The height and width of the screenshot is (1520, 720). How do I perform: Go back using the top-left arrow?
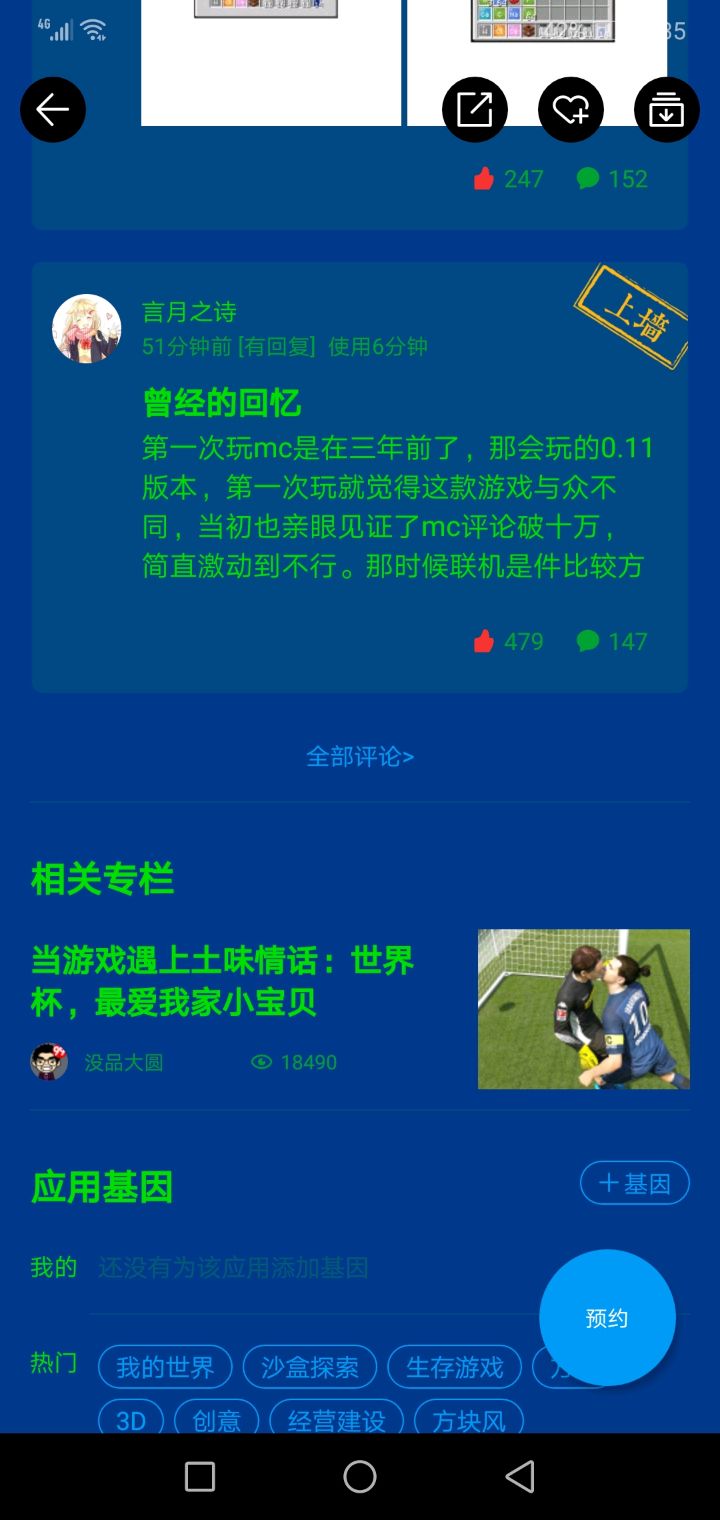pos(53,109)
